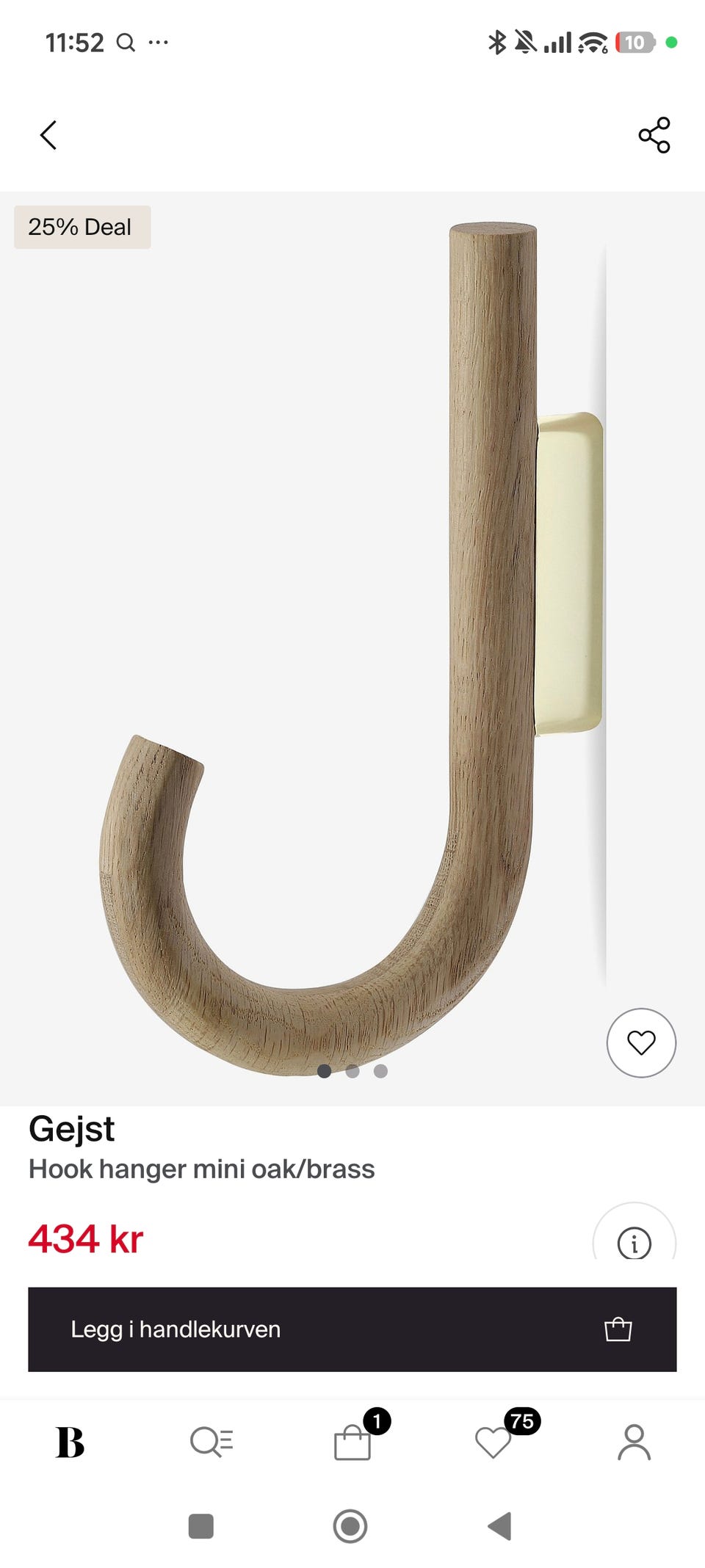Tap the battery indicator showing 10
Viewport: 705px width, 1568px height.
point(636,42)
